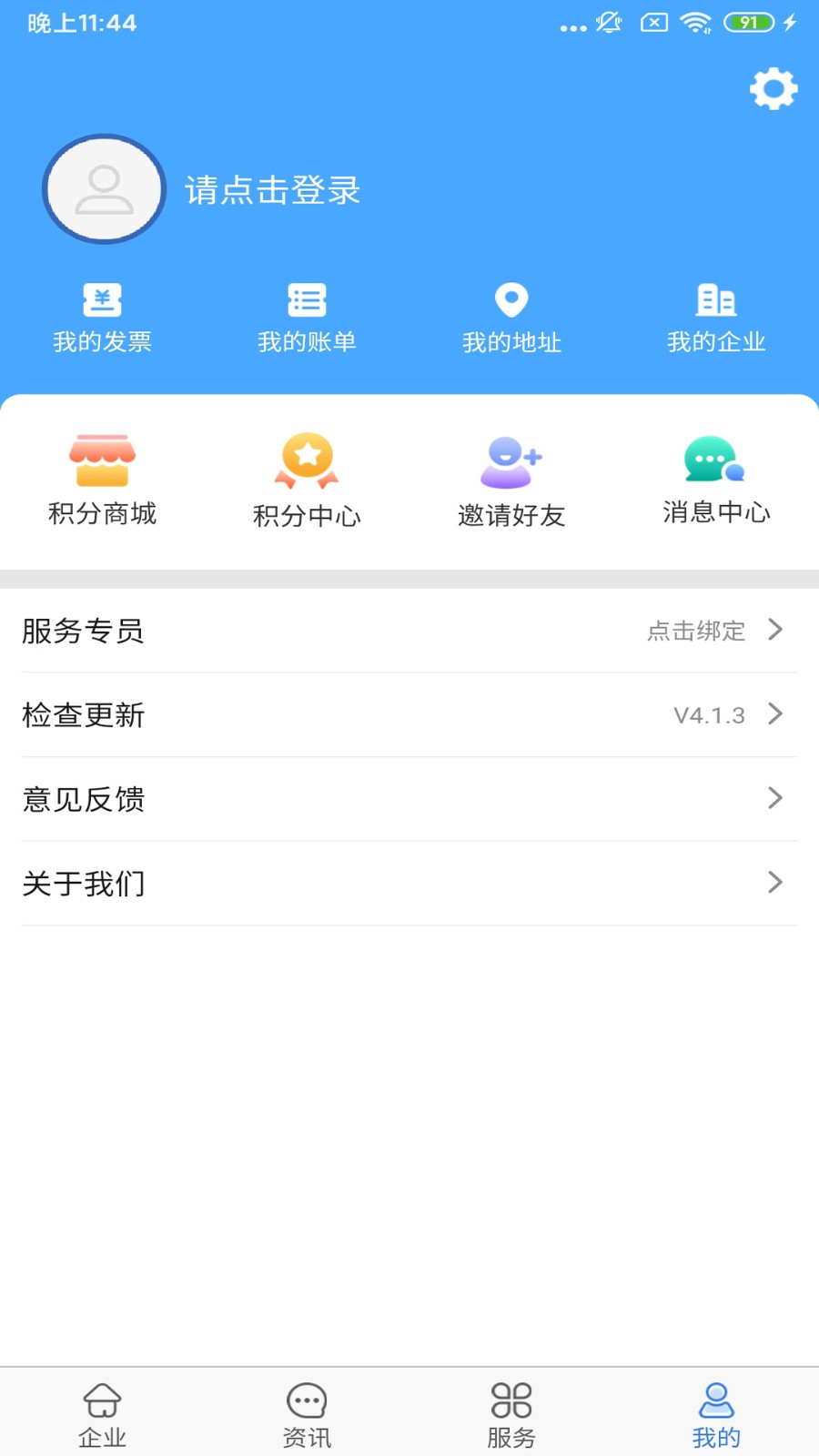Select 邀请好友 to invite friends
The height and width of the screenshot is (1456, 819).
pos(511,480)
